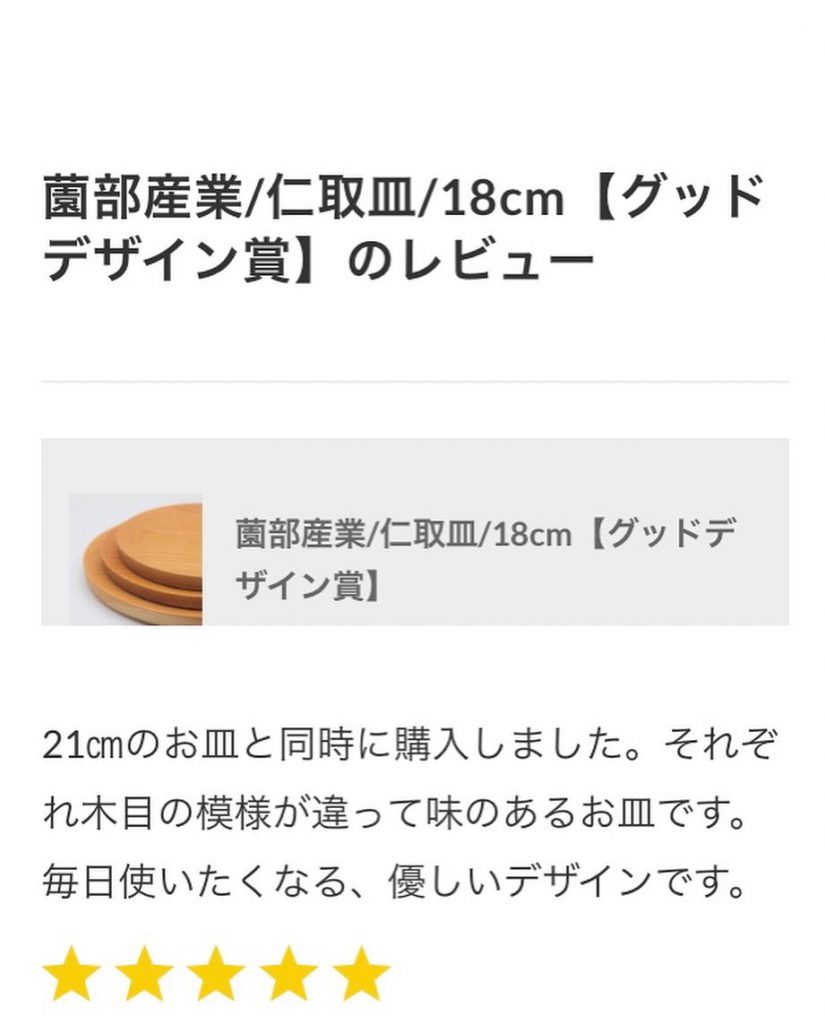Open the 園部産業 仁取皿 18cm product card
This screenshot has height=1024, width=825.
pos(414,533)
